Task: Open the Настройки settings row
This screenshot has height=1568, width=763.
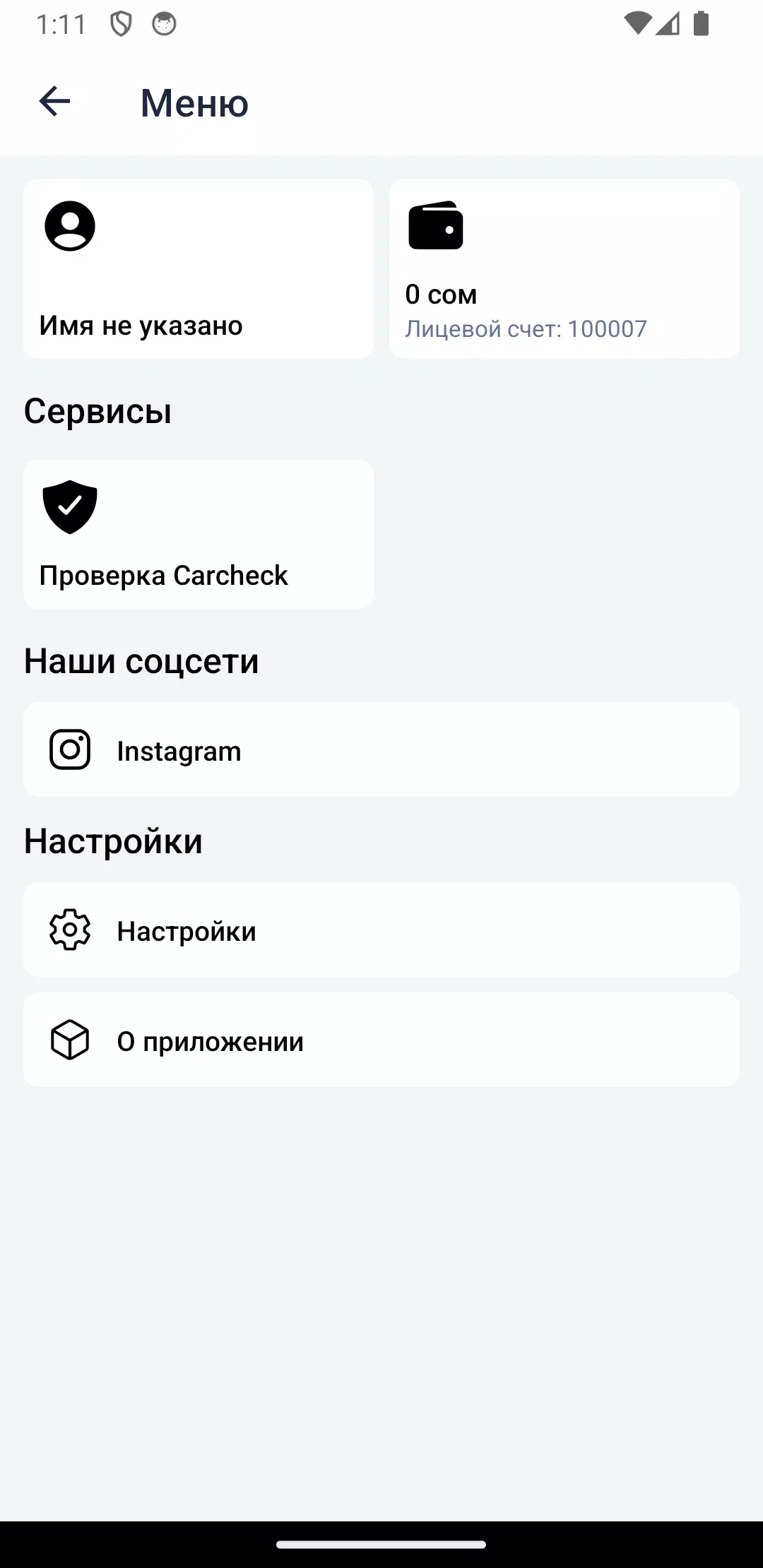Action: [381, 930]
